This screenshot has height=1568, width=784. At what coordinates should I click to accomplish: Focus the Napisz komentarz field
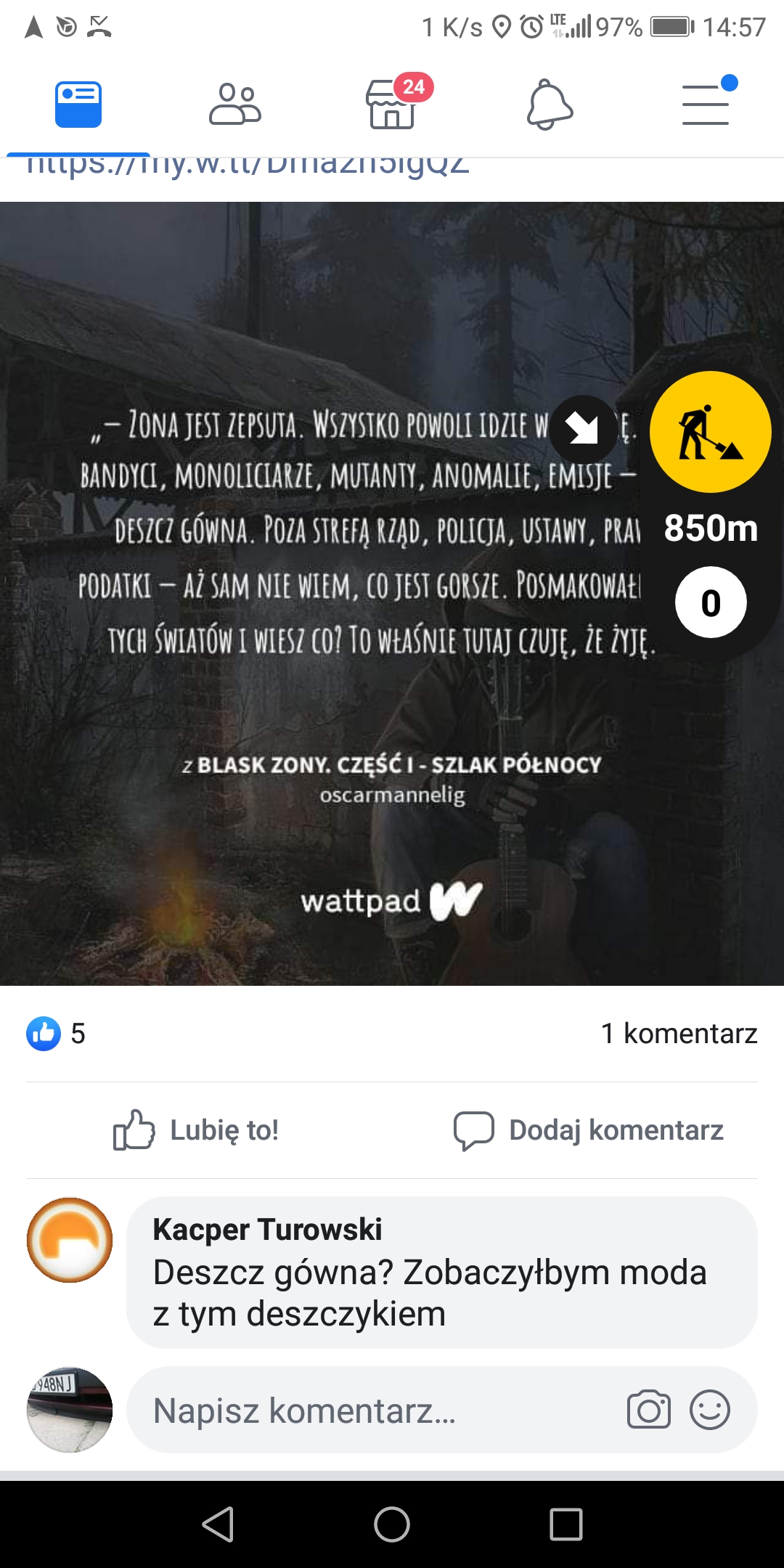[363, 1410]
